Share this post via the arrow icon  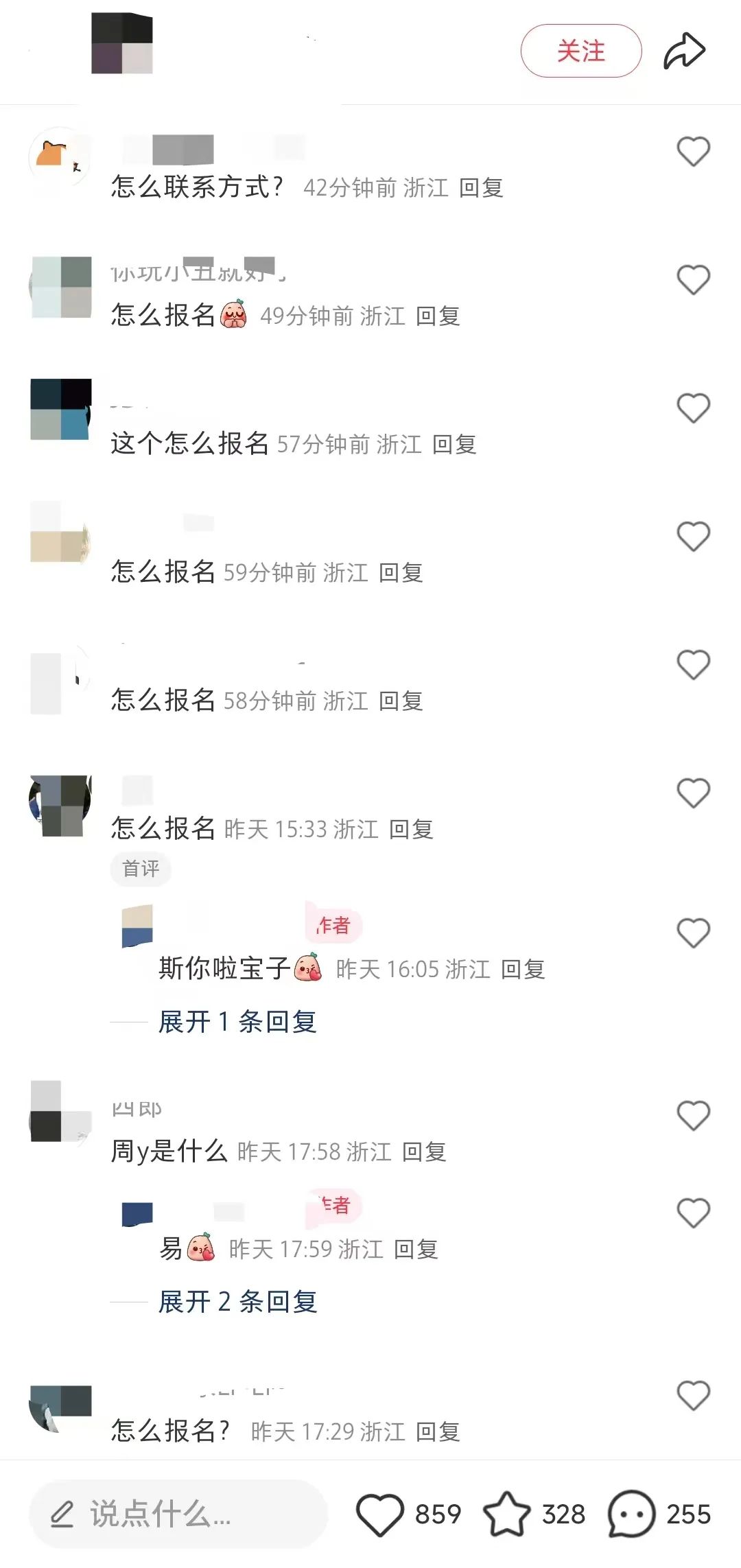(684, 51)
